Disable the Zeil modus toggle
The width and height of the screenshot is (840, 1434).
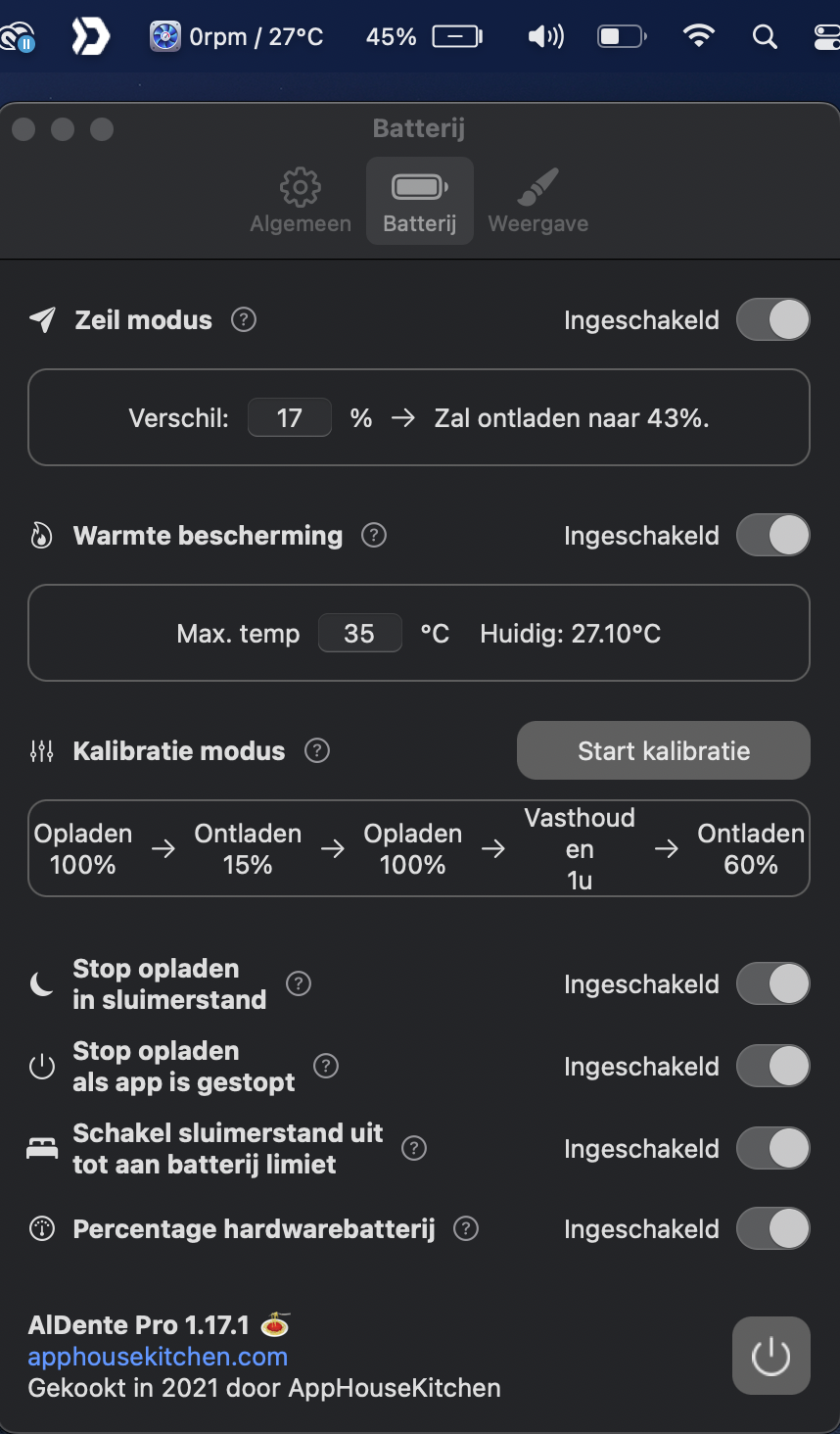point(772,319)
